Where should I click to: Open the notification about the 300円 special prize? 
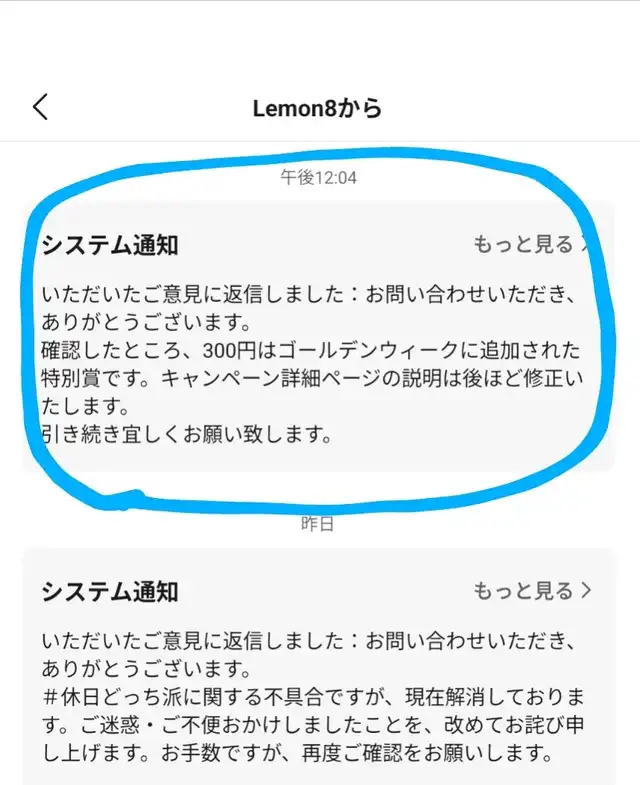[x=310, y=365]
